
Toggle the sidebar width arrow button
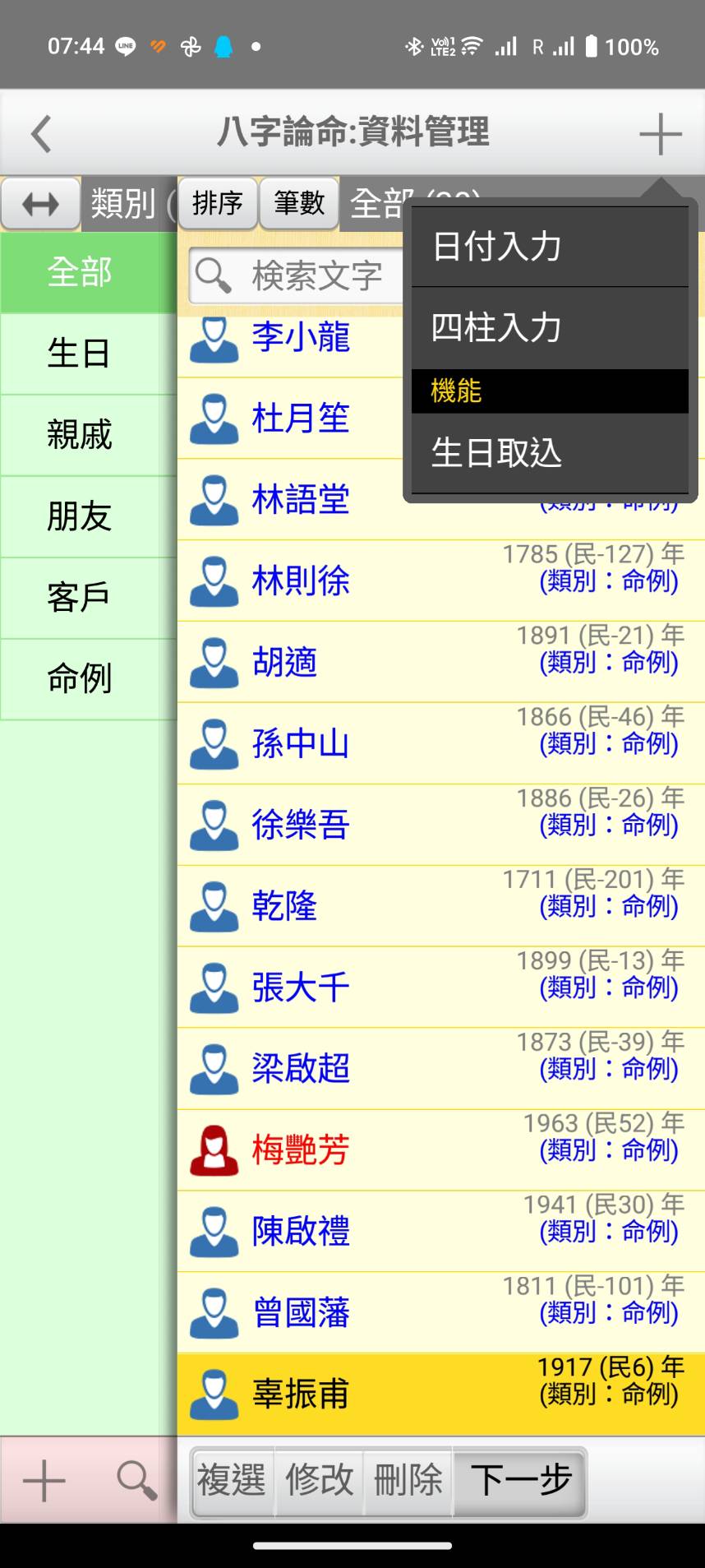click(40, 203)
